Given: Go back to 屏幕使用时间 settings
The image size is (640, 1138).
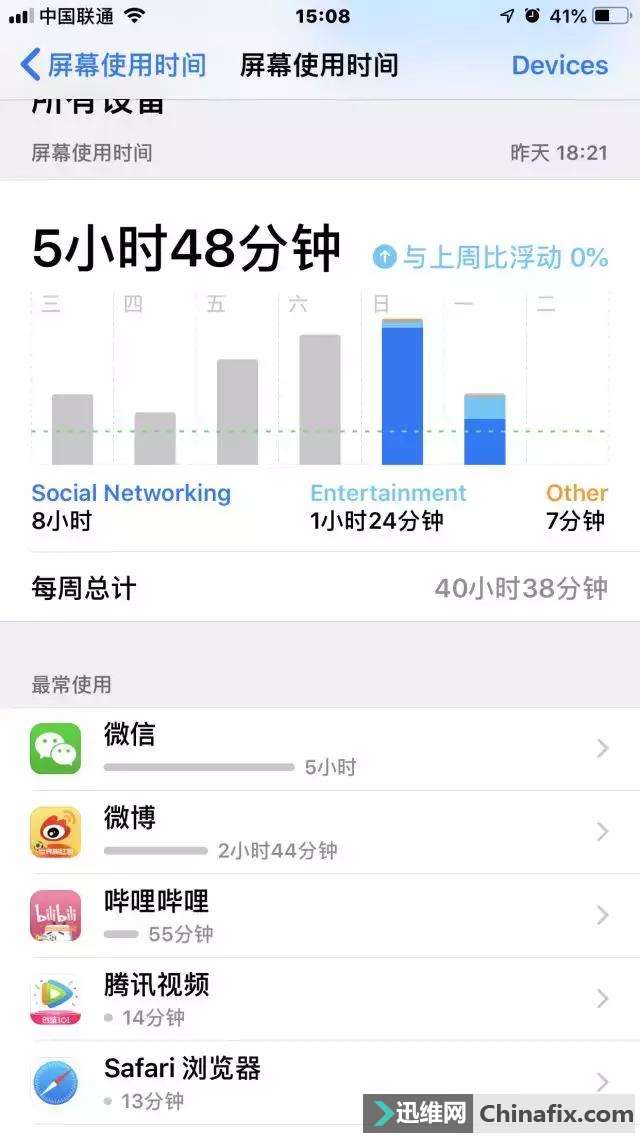Looking at the screenshot, I should (112, 65).
